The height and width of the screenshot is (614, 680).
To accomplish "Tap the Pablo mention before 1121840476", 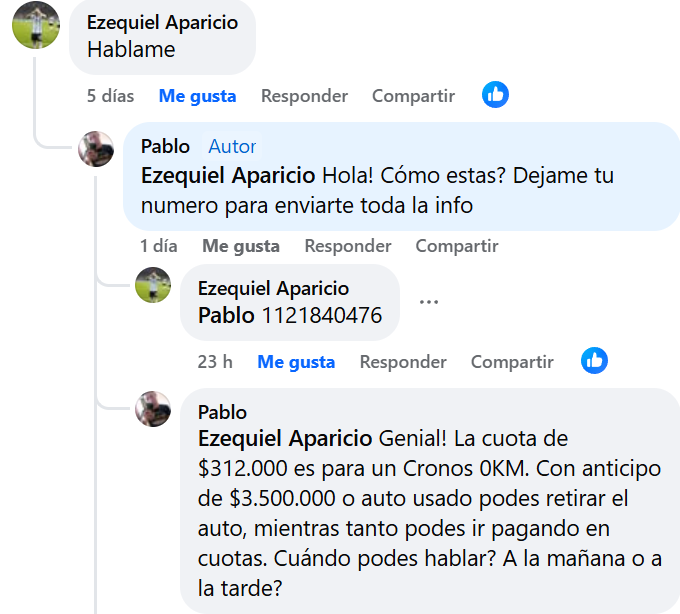I will point(226,316).
